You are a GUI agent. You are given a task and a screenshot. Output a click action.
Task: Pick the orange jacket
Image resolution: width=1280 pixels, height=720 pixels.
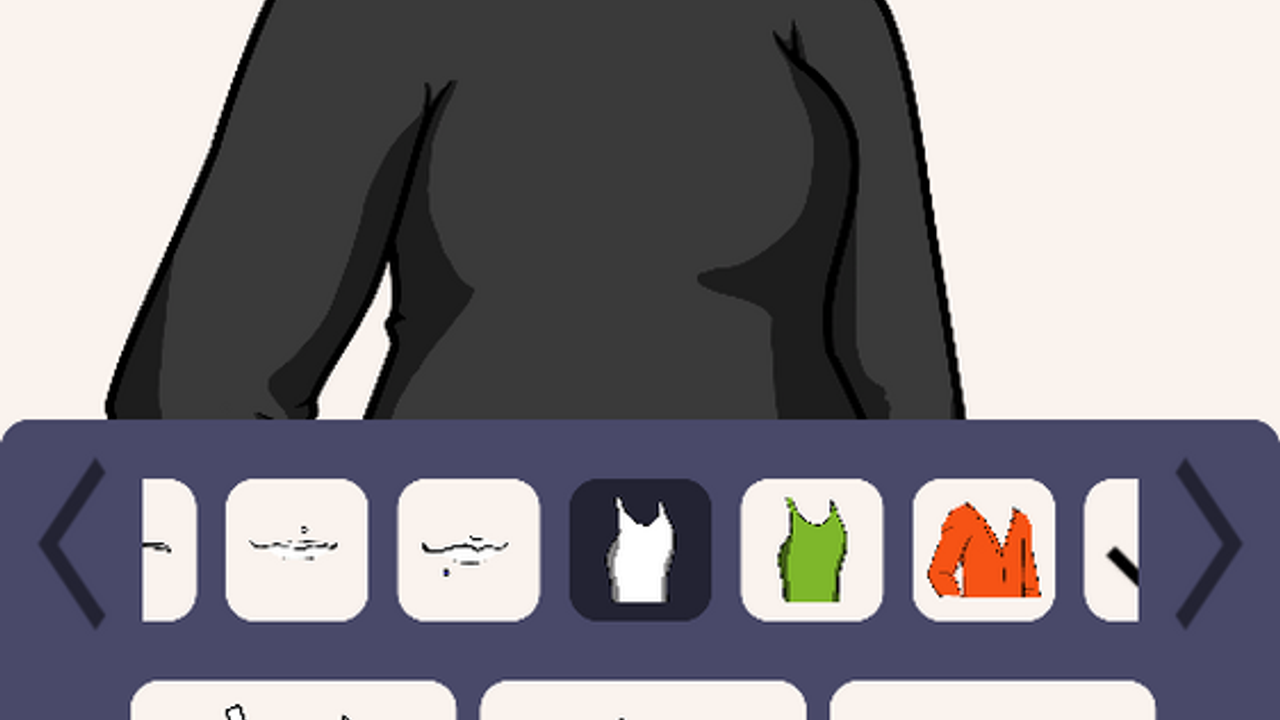tap(983, 550)
